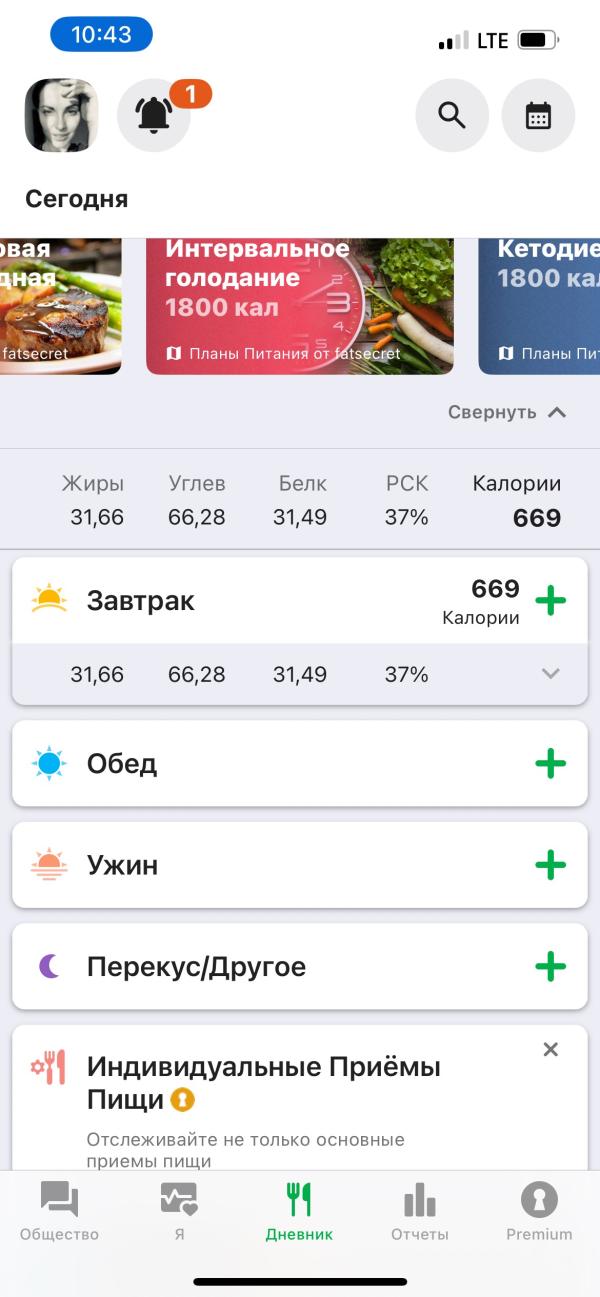Open the Интервальное голодание meal plan card

pos(300,305)
